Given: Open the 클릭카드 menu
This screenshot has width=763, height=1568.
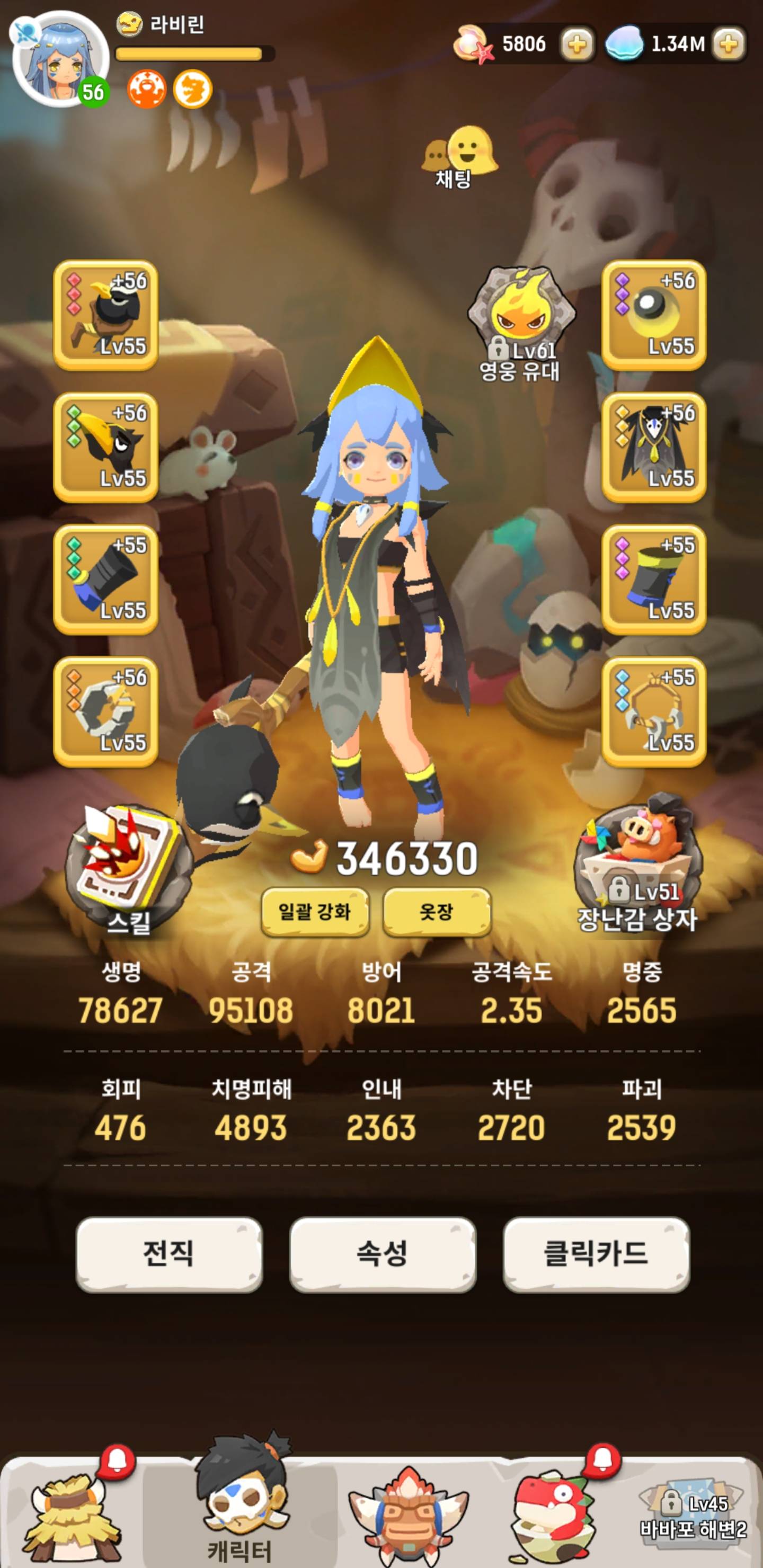Looking at the screenshot, I should (x=596, y=1254).
